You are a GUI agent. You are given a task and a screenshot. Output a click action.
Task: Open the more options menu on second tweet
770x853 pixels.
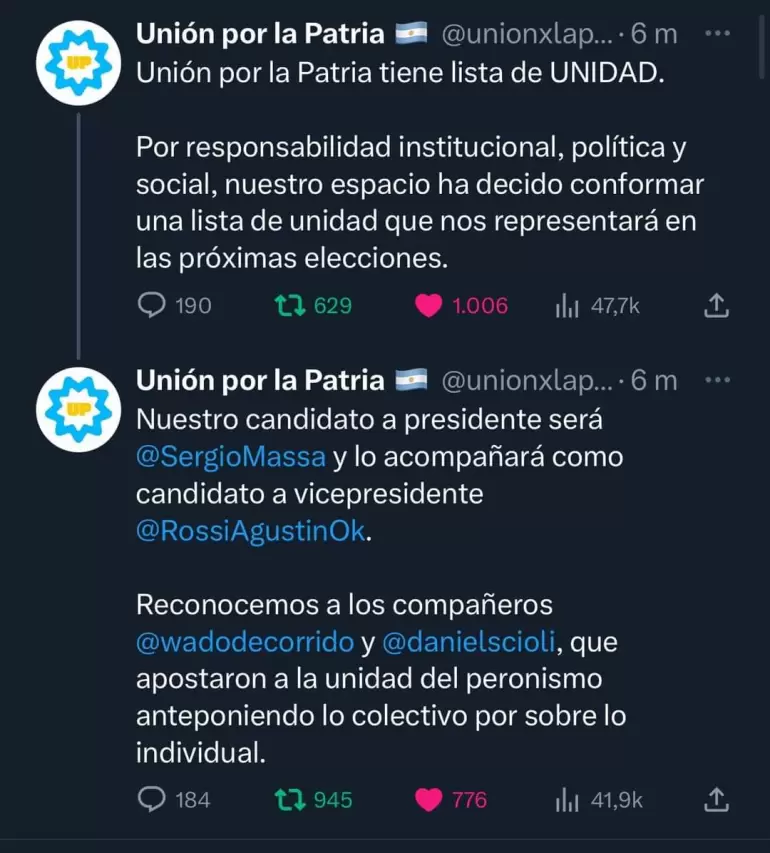716,380
